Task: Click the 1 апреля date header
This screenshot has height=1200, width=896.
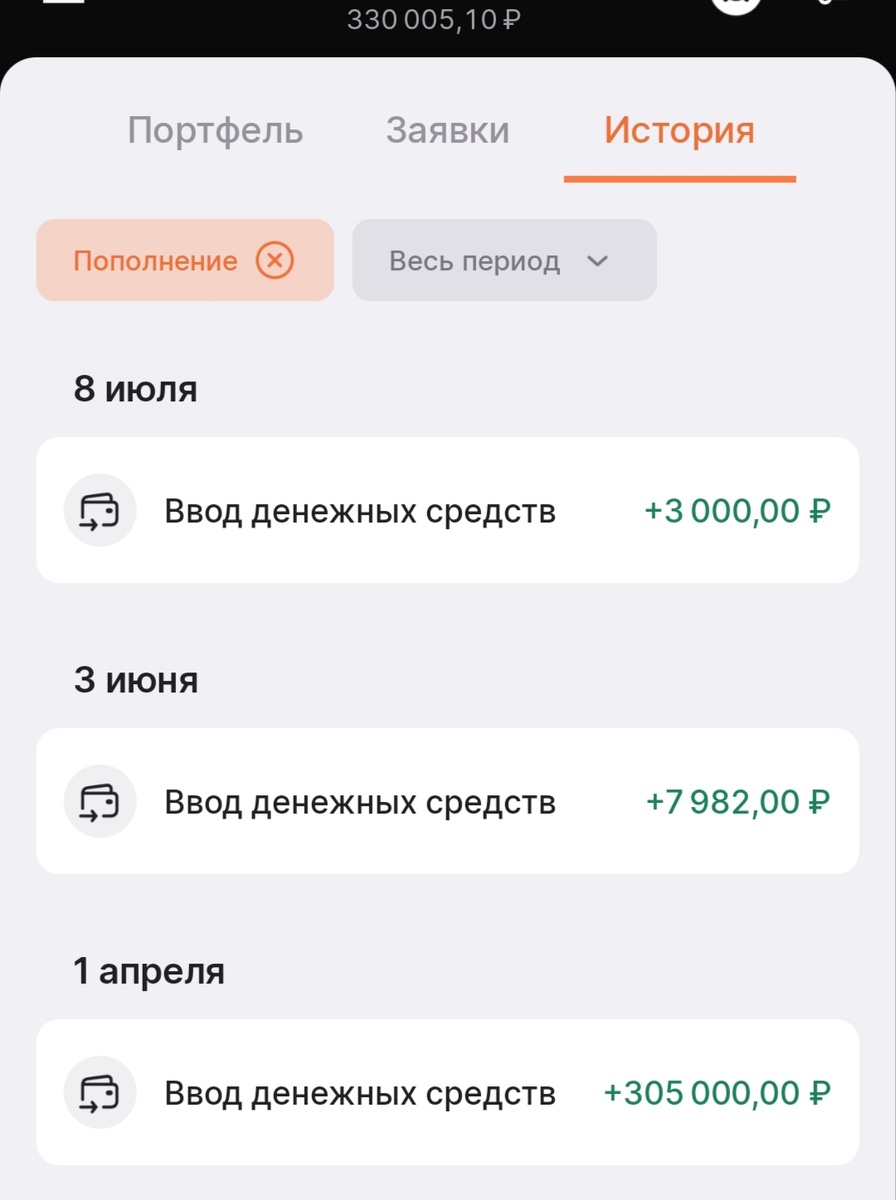Action: [148, 969]
